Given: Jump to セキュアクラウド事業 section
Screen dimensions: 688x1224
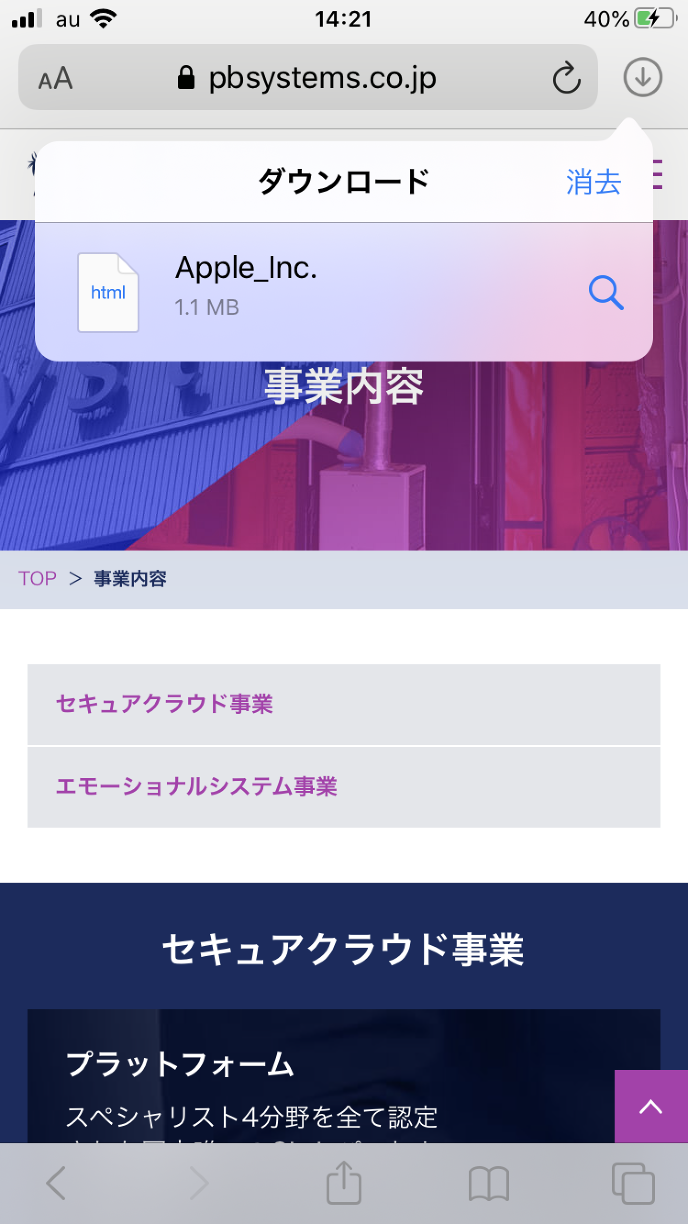Looking at the screenshot, I should point(164,704).
